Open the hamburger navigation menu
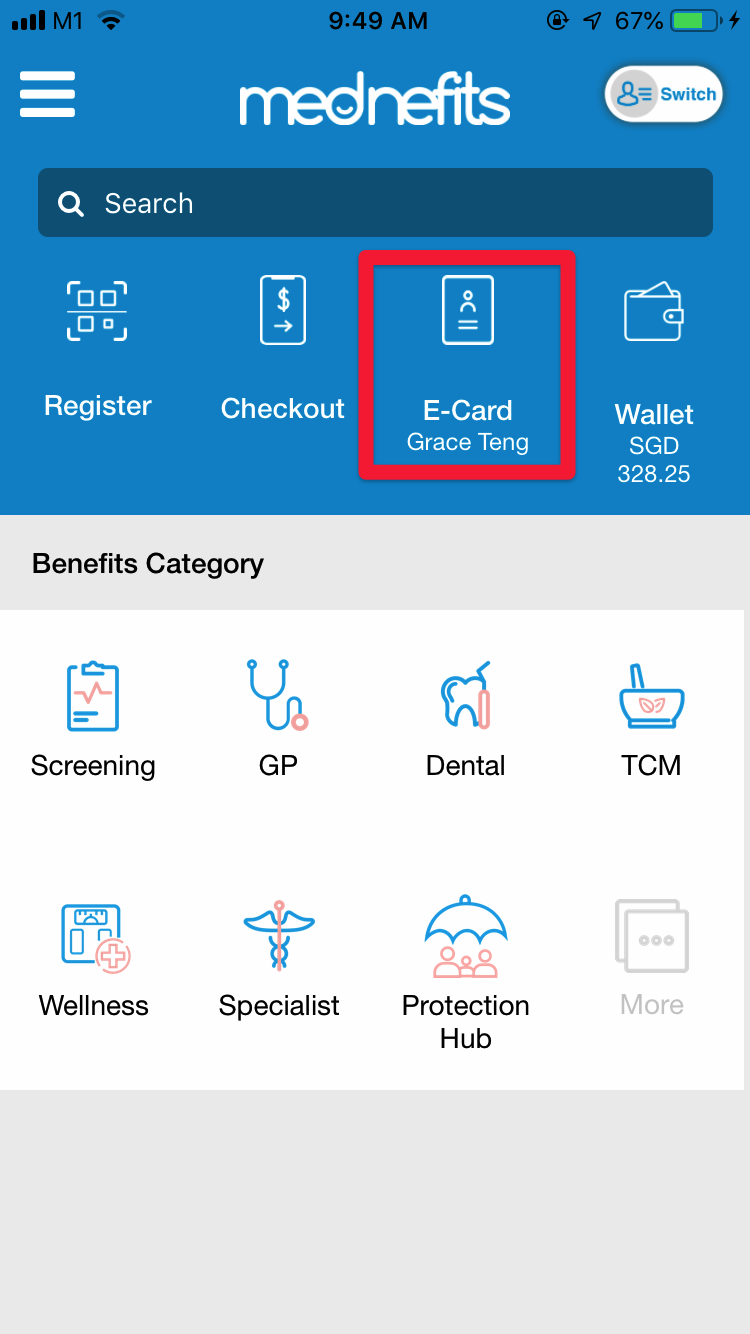Screen dimensions: 750x1334 (47, 94)
